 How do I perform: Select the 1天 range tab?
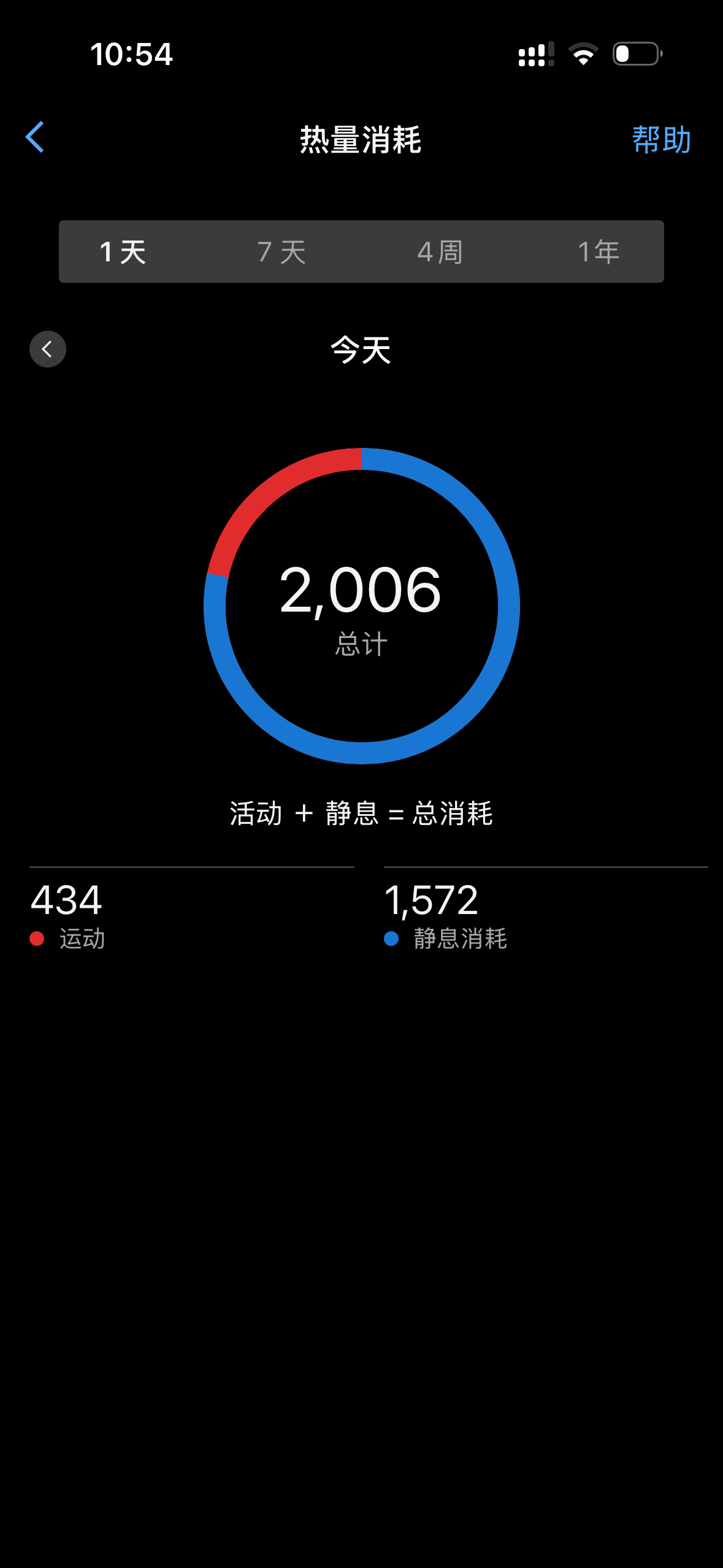[123, 252]
